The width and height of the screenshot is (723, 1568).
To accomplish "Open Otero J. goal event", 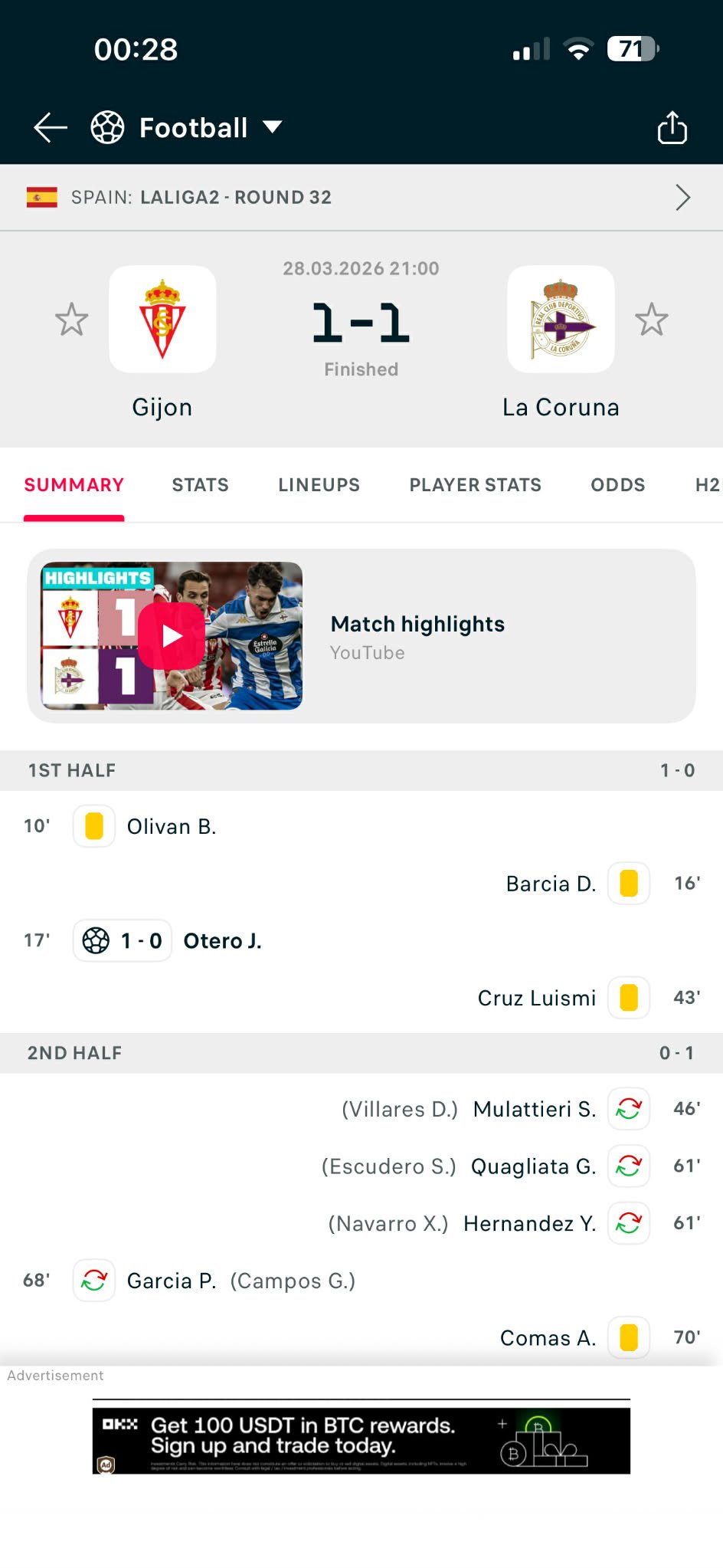I will click(222, 941).
